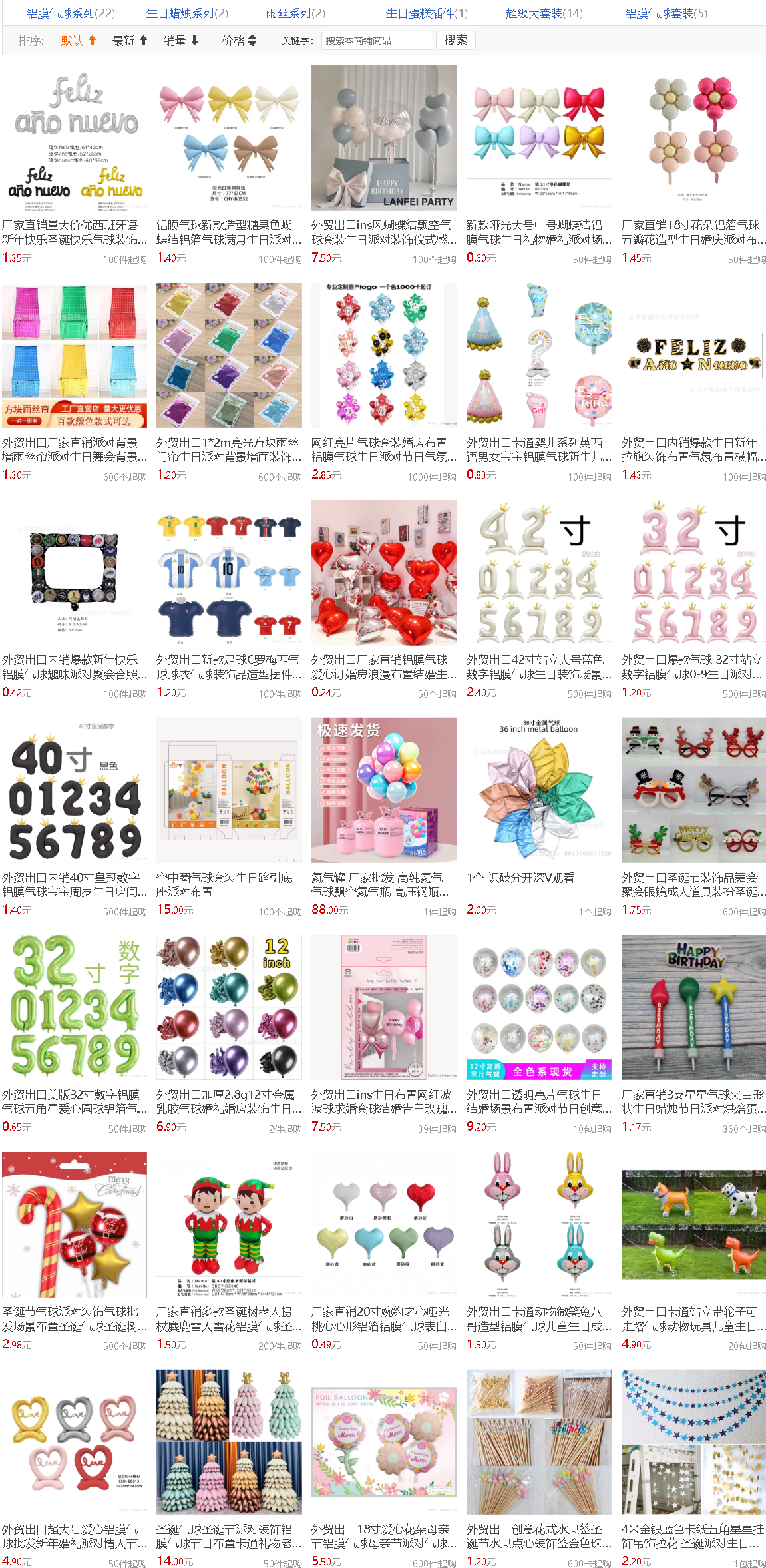766x1568 pixels.
Task: Open the 4米金银蓝色 star garland product
Action: 693,1442
